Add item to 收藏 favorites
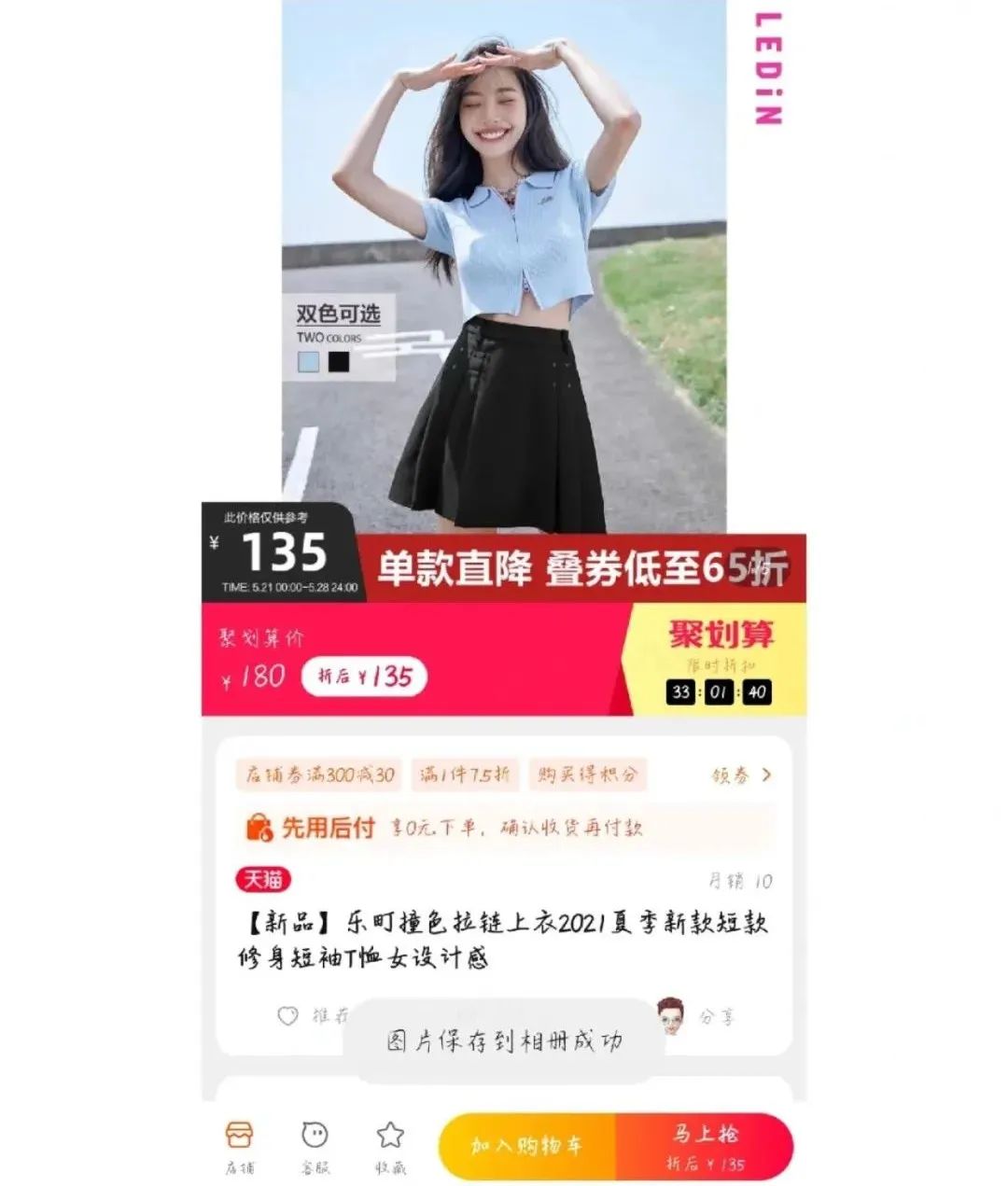This screenshot has height=1186, width=1008. (x=390, y=1146)
